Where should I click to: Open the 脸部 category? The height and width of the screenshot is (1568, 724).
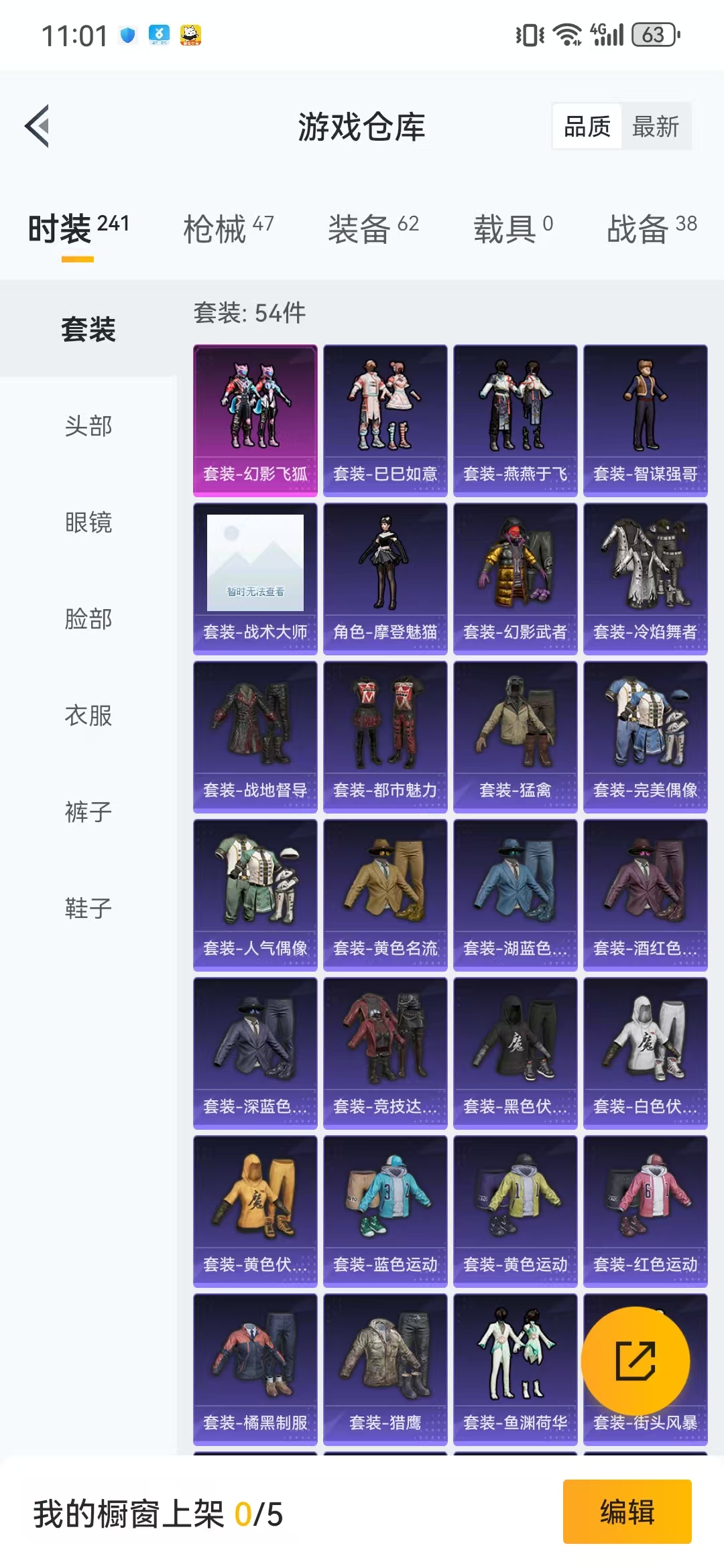[x=88, y=618]
